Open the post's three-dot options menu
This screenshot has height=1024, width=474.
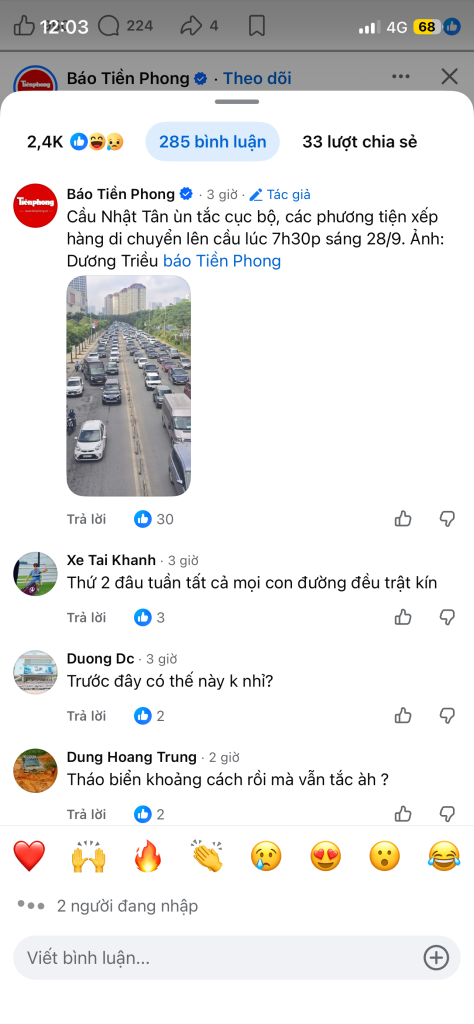(x=401, y=77)
